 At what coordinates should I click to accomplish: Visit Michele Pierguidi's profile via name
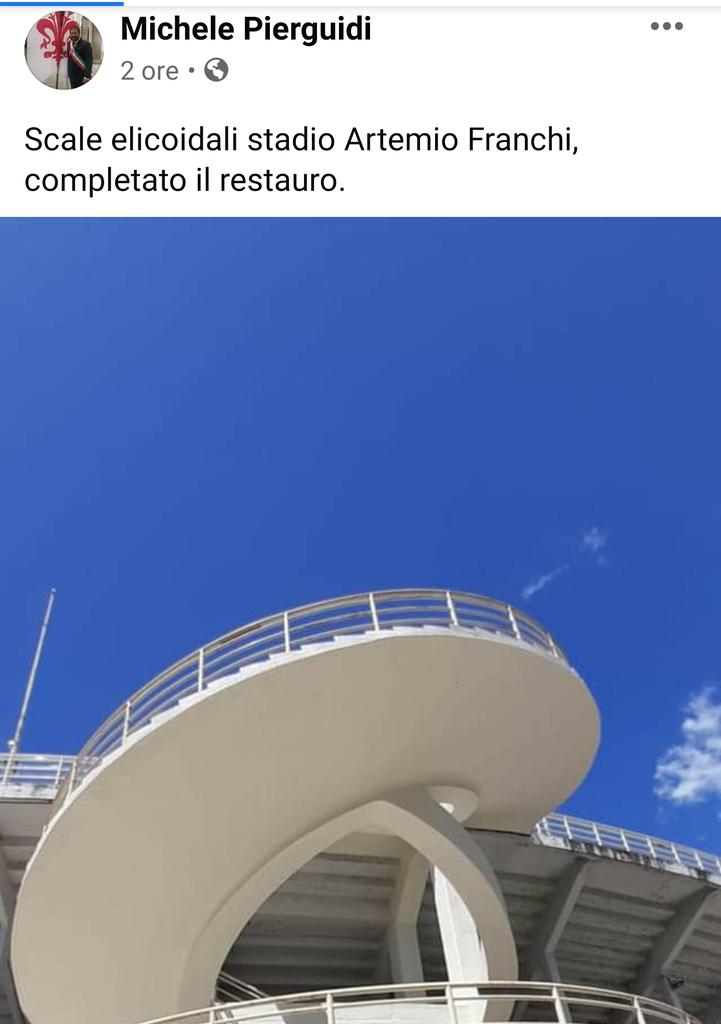pyautogui.click(x=245, y=30)
